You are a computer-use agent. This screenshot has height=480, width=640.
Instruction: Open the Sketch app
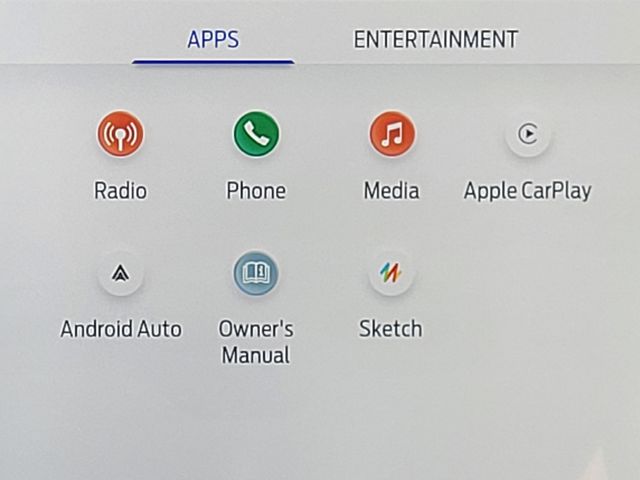point(391,273)
